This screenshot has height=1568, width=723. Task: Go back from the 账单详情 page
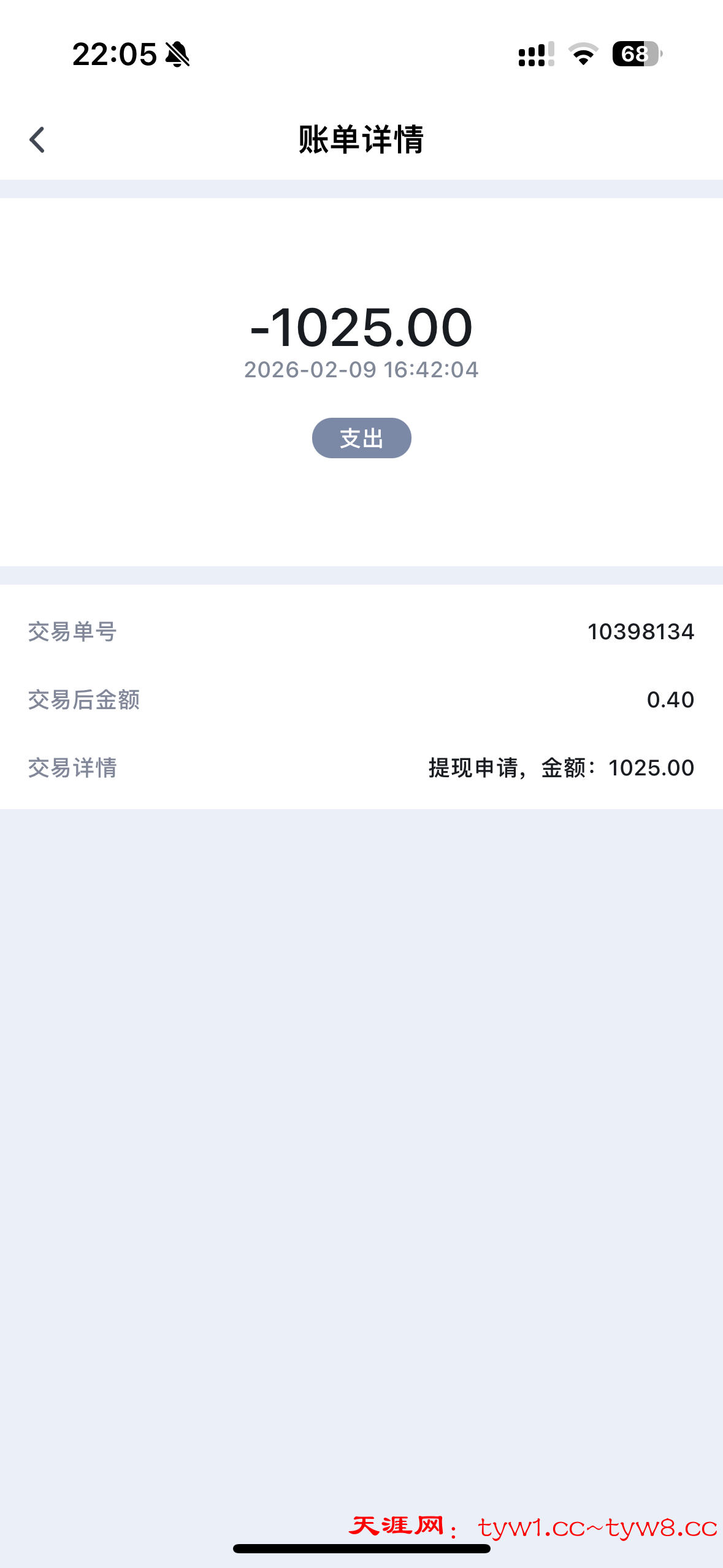[37, 140]
